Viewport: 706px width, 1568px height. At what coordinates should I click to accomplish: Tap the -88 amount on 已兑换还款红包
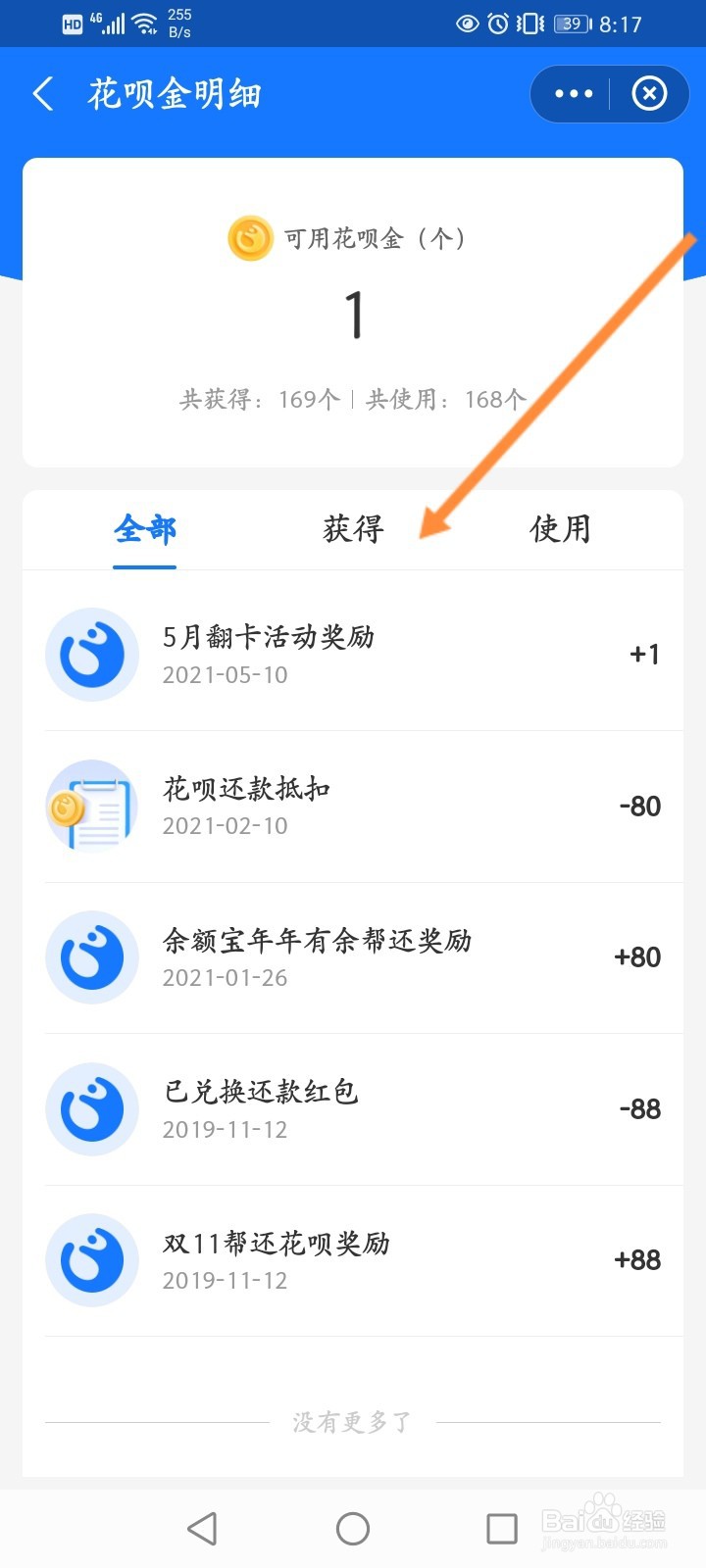(x=637, y=1109)
